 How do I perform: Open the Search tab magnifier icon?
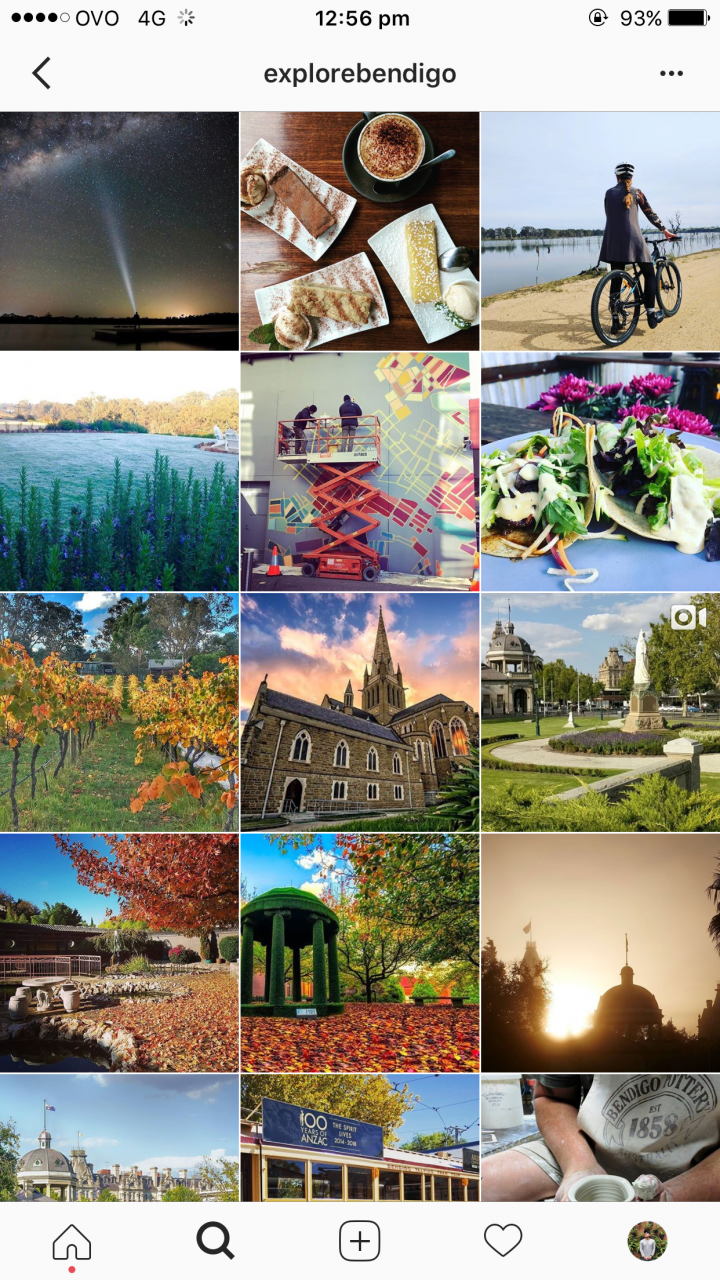(x=213, y=1240)
